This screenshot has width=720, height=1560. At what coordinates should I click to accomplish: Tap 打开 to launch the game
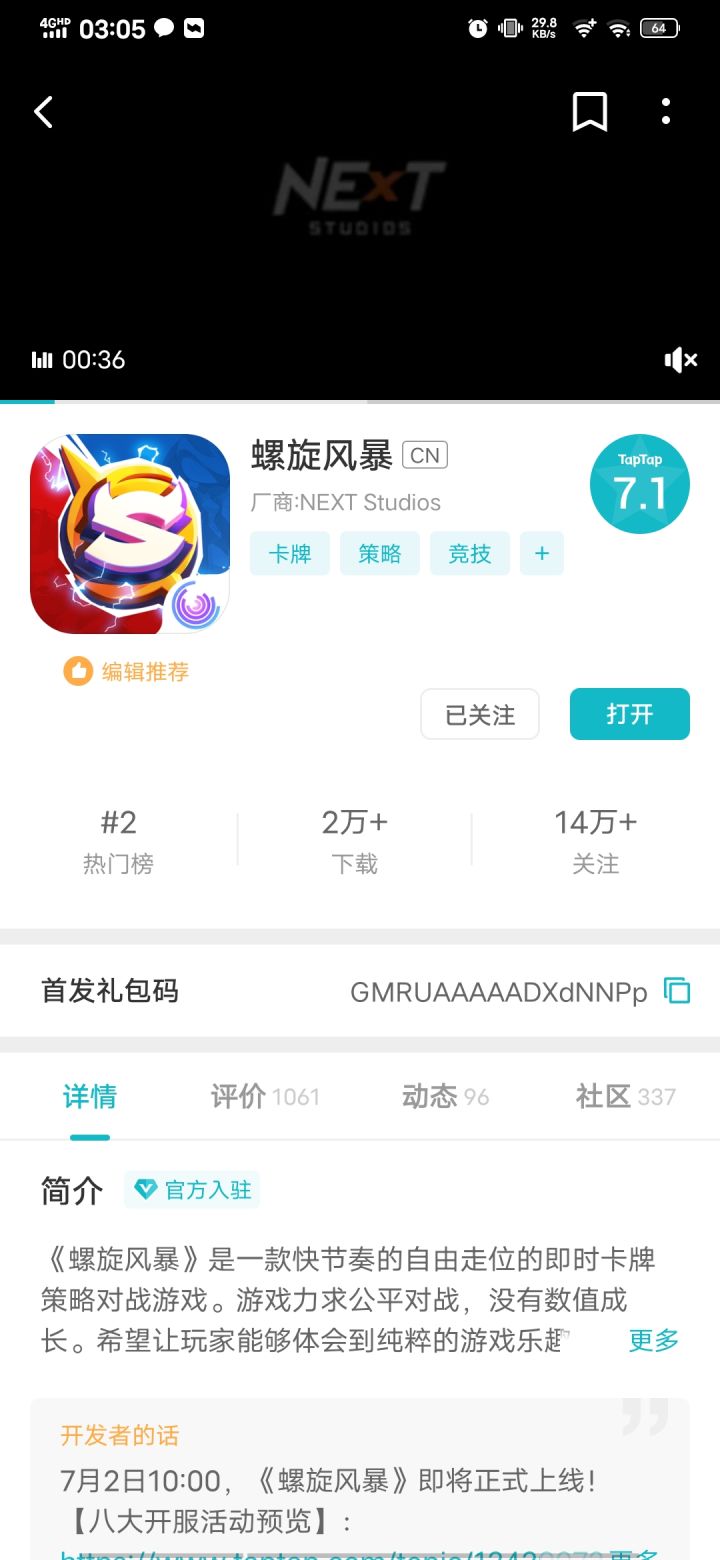pos(629,714)
